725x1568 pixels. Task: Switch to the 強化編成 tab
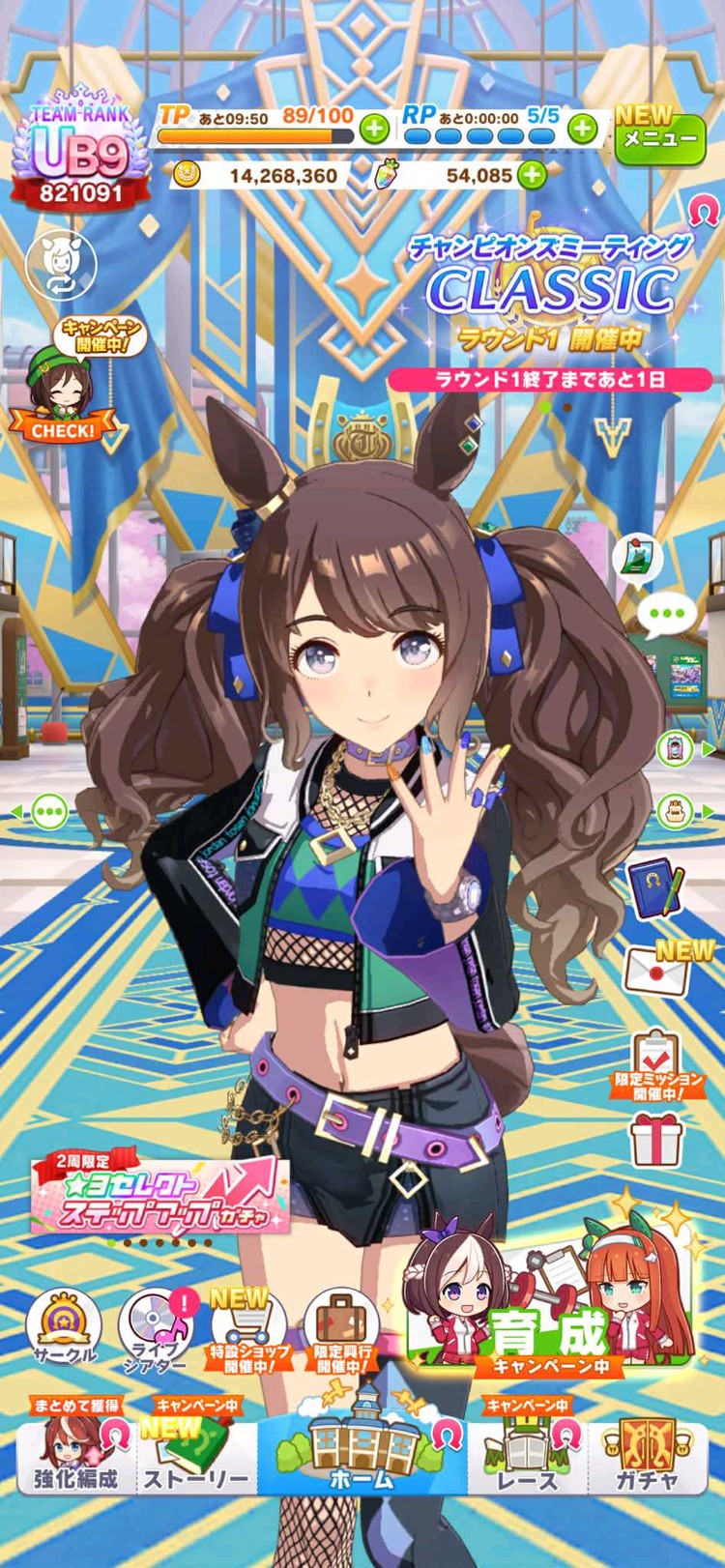(x=75, y=1455)
